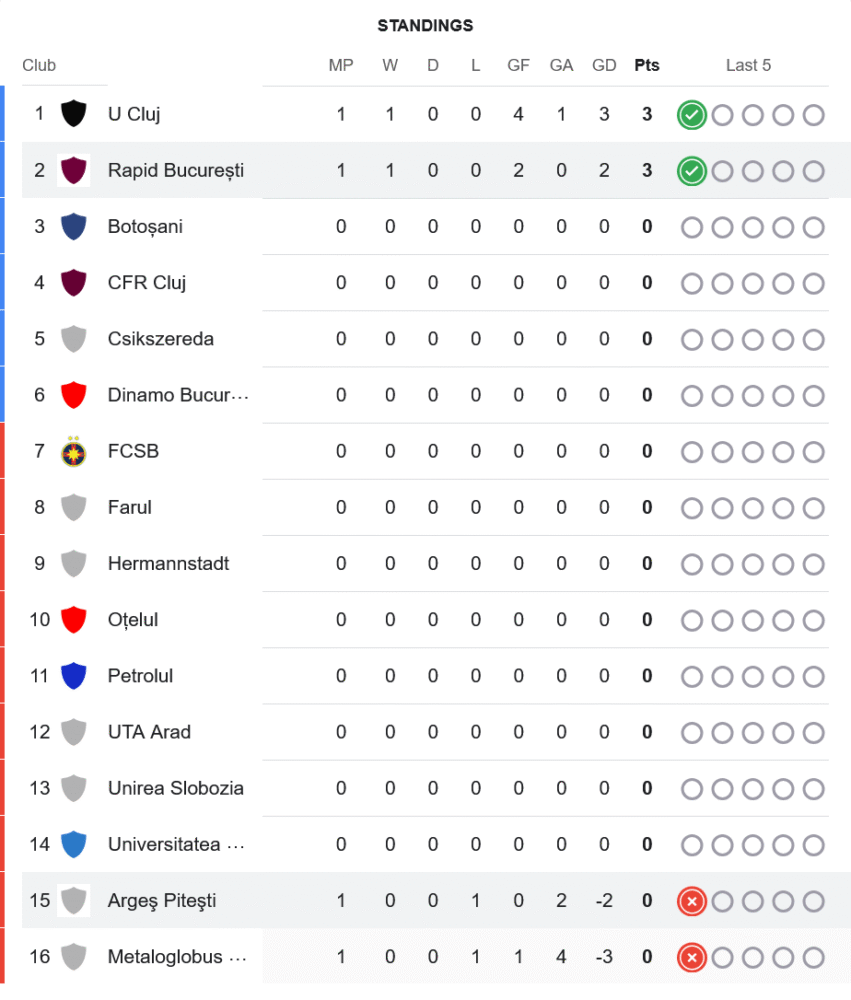Viewport: 851px width, 1000px height.
Task: Open the UTA Arad row
Action: tap(149, 732)
